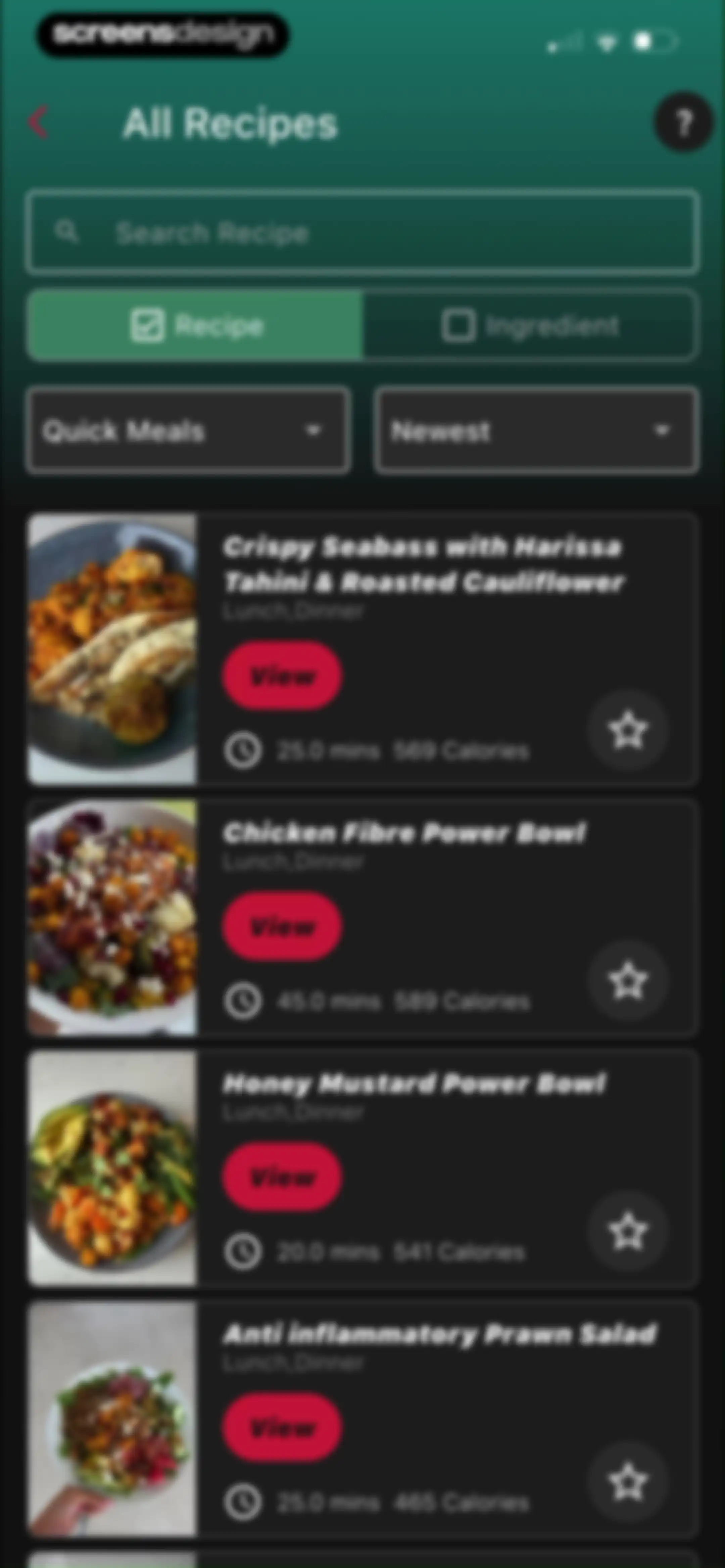Expand the Newest sort dropdown

[536, 430]
